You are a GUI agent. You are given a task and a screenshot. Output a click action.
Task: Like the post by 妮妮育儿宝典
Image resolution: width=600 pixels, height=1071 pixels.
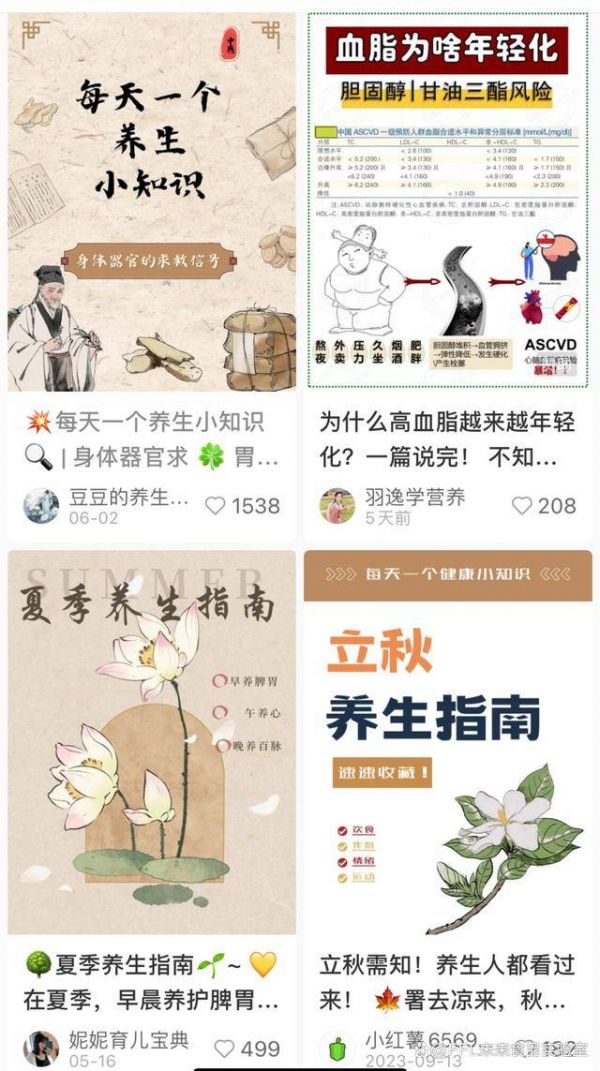224,1048
